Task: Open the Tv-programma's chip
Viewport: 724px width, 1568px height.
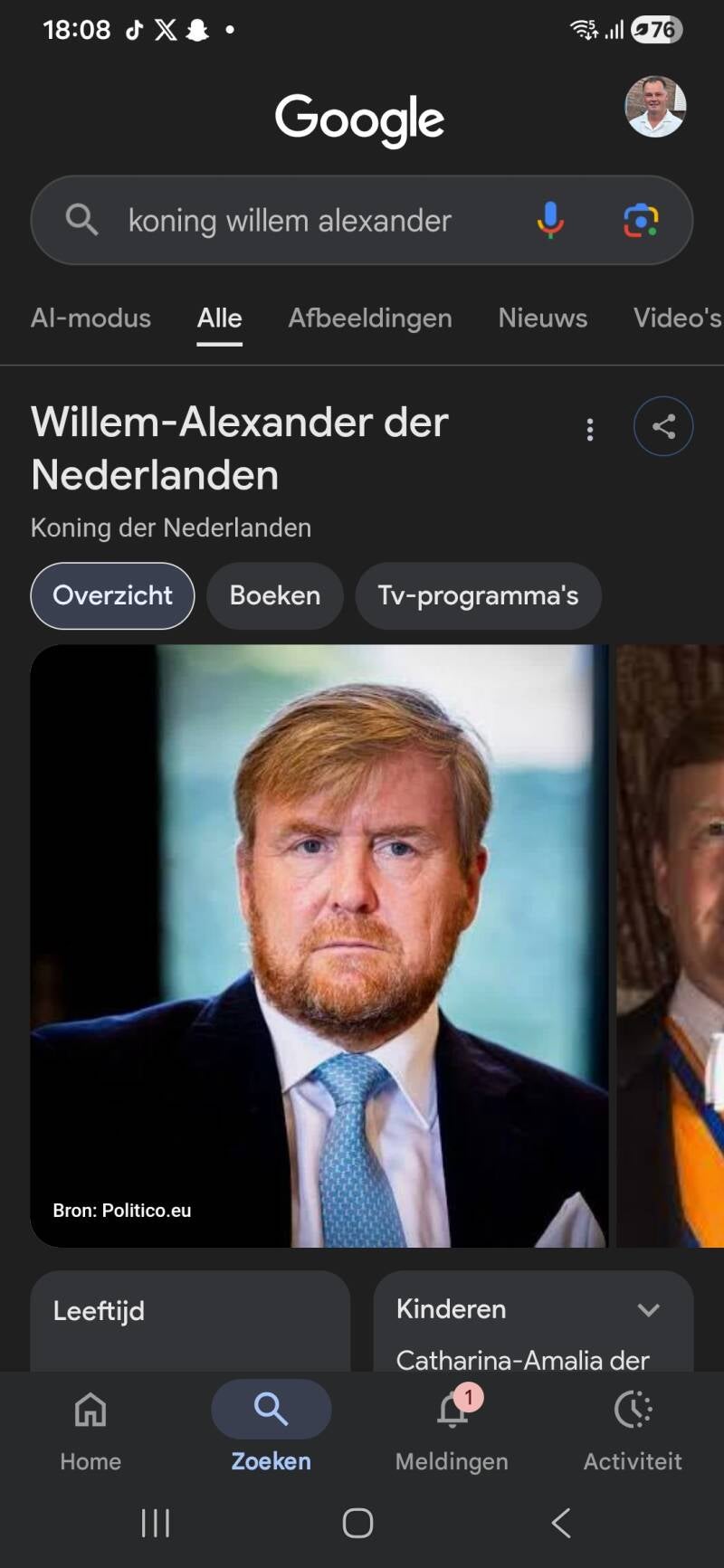Action: pyautogui.click(x=478, y=595)
